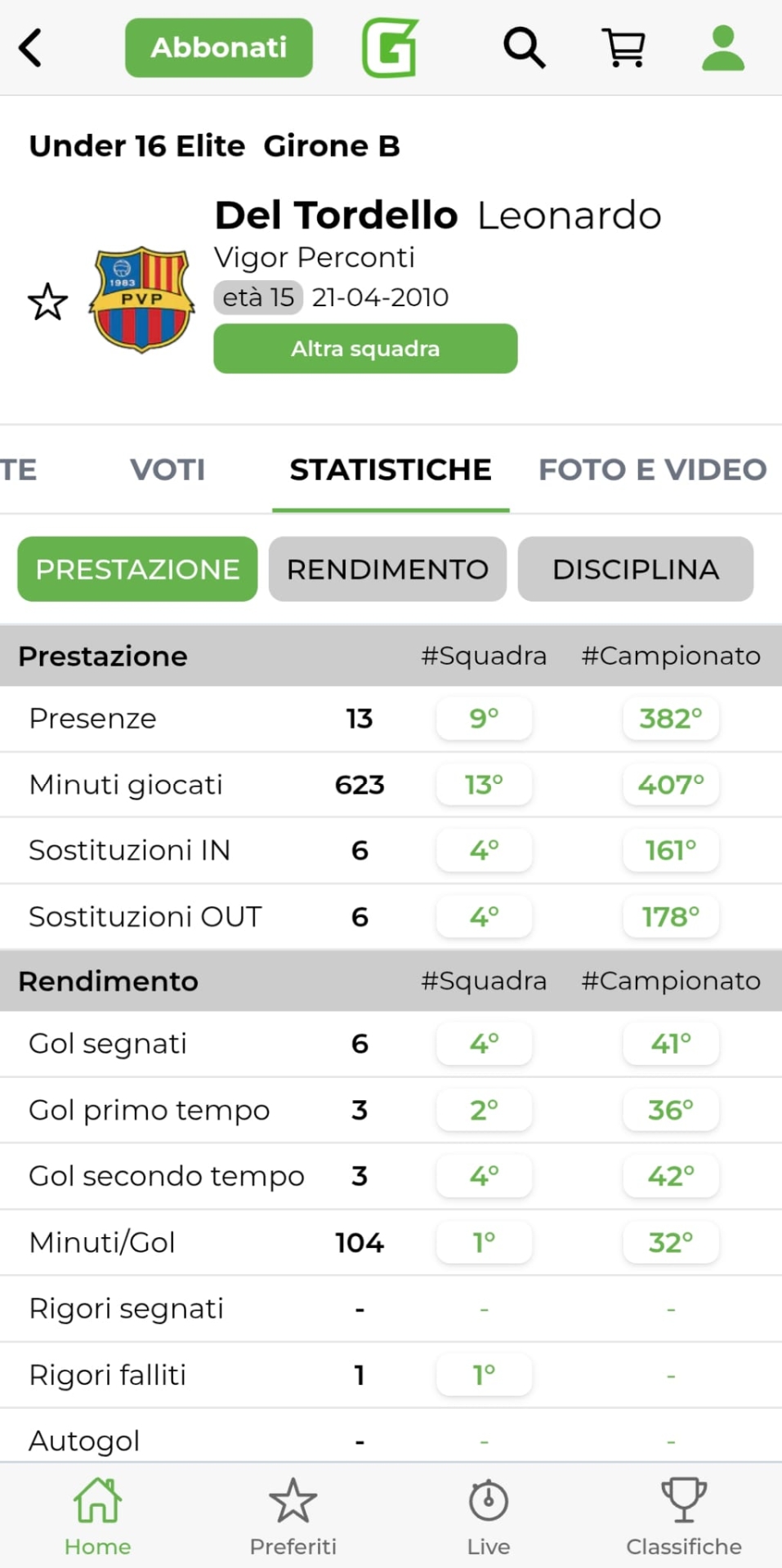Image resolution: width=782 pixels, height=1568 pixels.
Task: Select the DISCIPLINA filter chip
Action: [635, 569]
